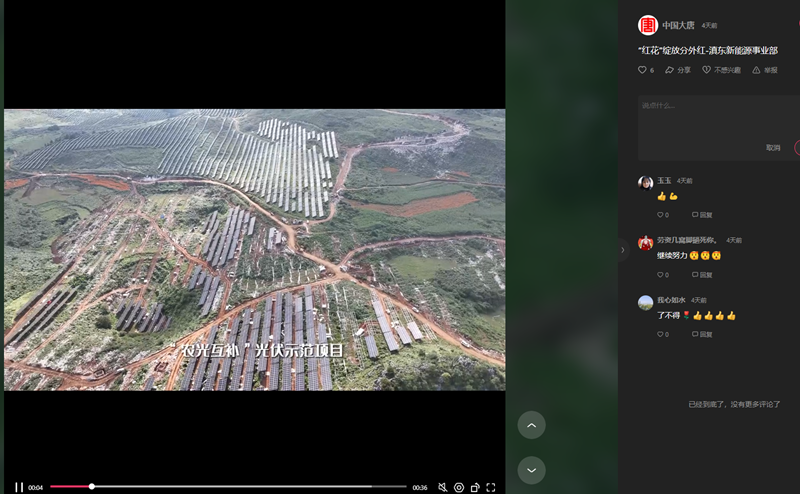Mark video as 不感兴趣
The image size is (800, 494).
pyautogui.click(x=720, y=70)
